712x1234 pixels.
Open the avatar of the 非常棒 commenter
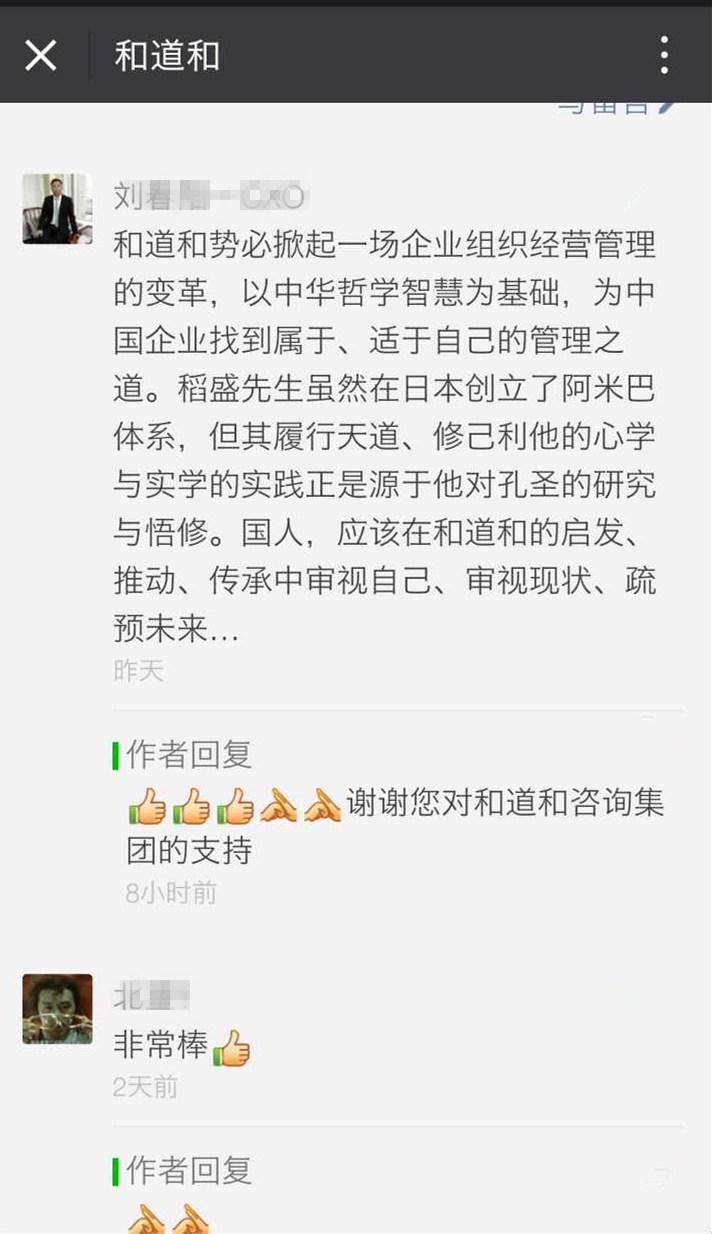click(57, 1009)
